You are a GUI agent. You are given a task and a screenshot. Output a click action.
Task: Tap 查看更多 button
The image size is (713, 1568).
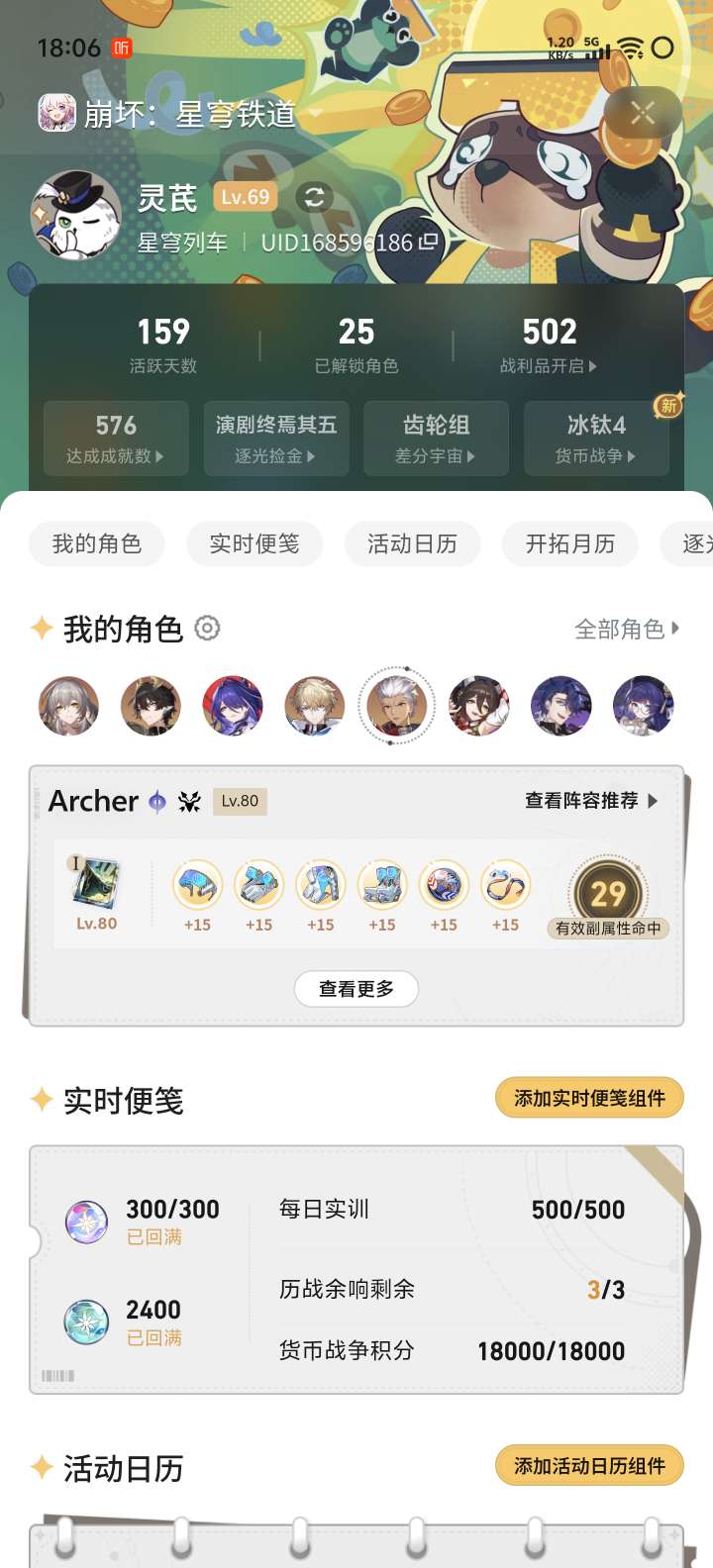point(356,989)
